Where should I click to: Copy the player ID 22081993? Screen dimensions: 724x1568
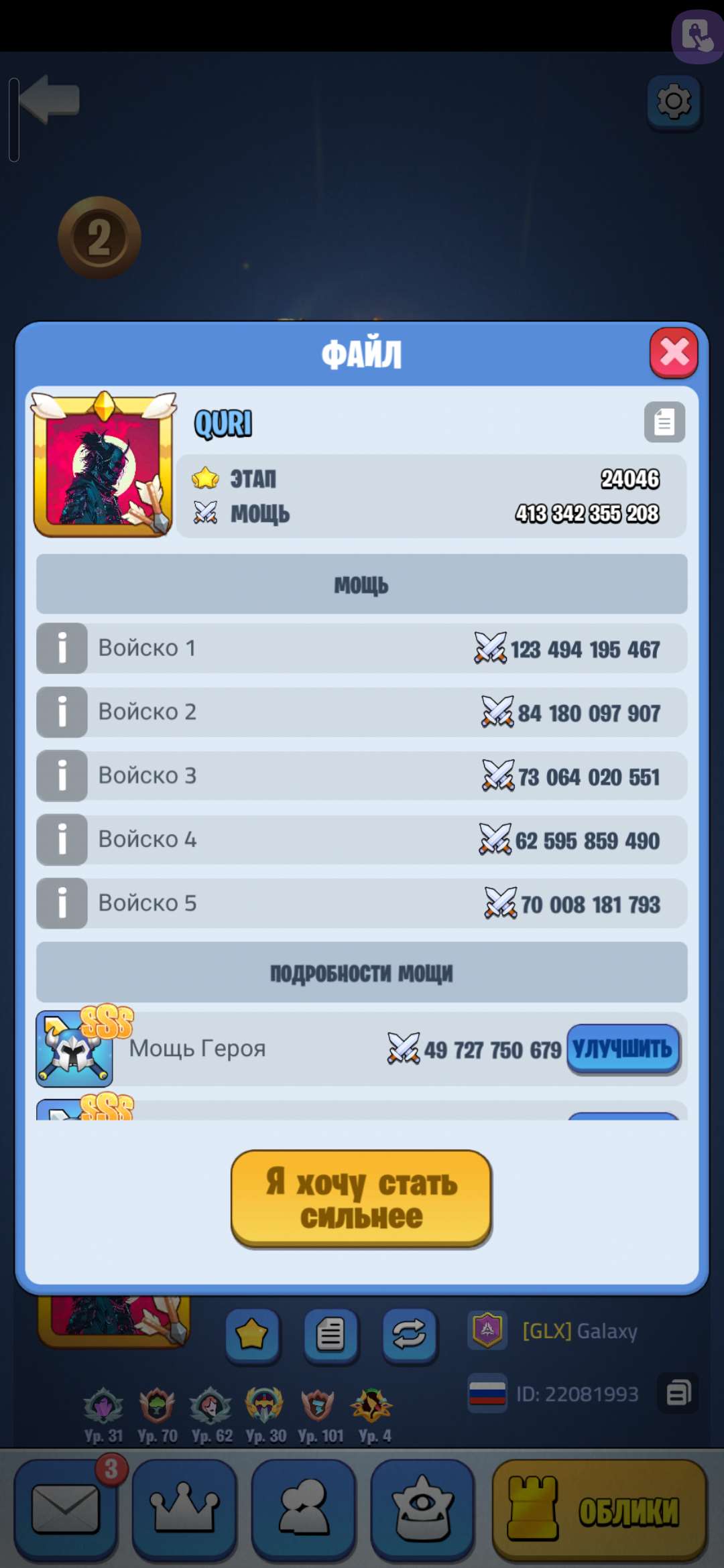pos(678,1394)
